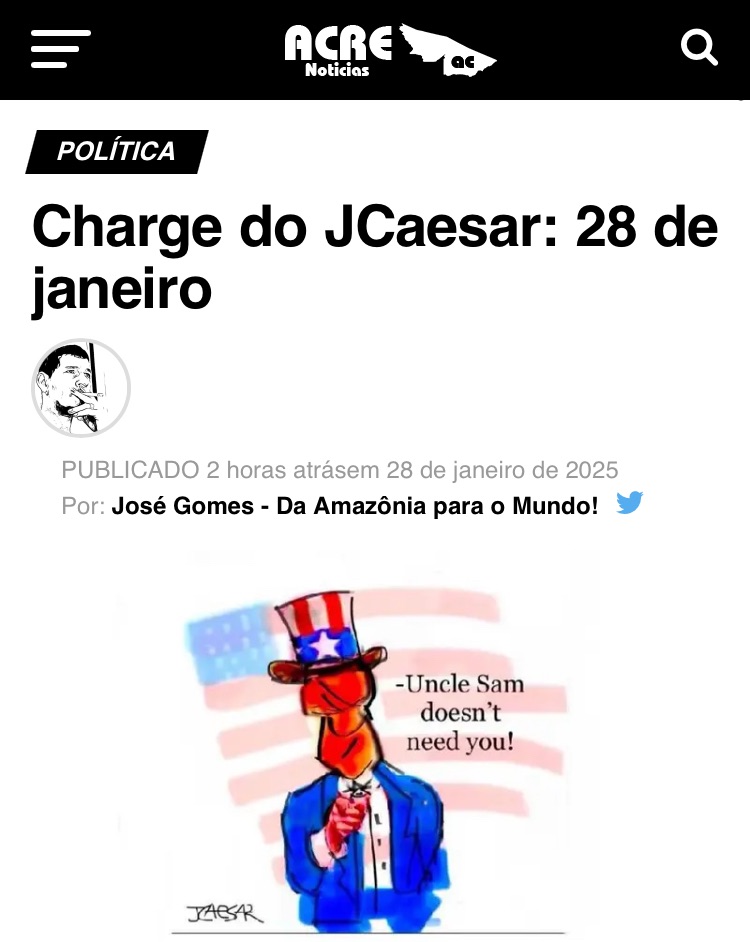Open the hamburger navigation menu
Image resolution: width=750 pixels, height=942 pixels.
[x=60, y=48]
